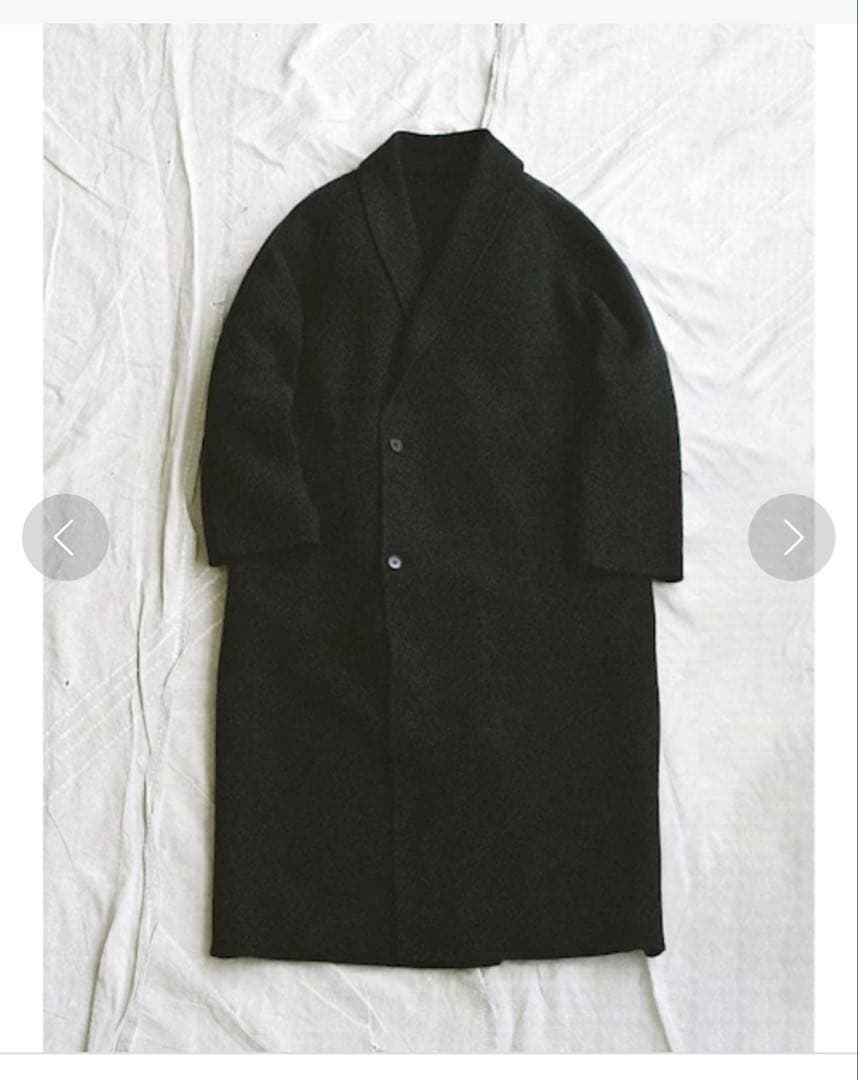This screenshot has width=858, height=1080.
Task: Click the circular arrow control on the left
Action: tap(66, 537)
